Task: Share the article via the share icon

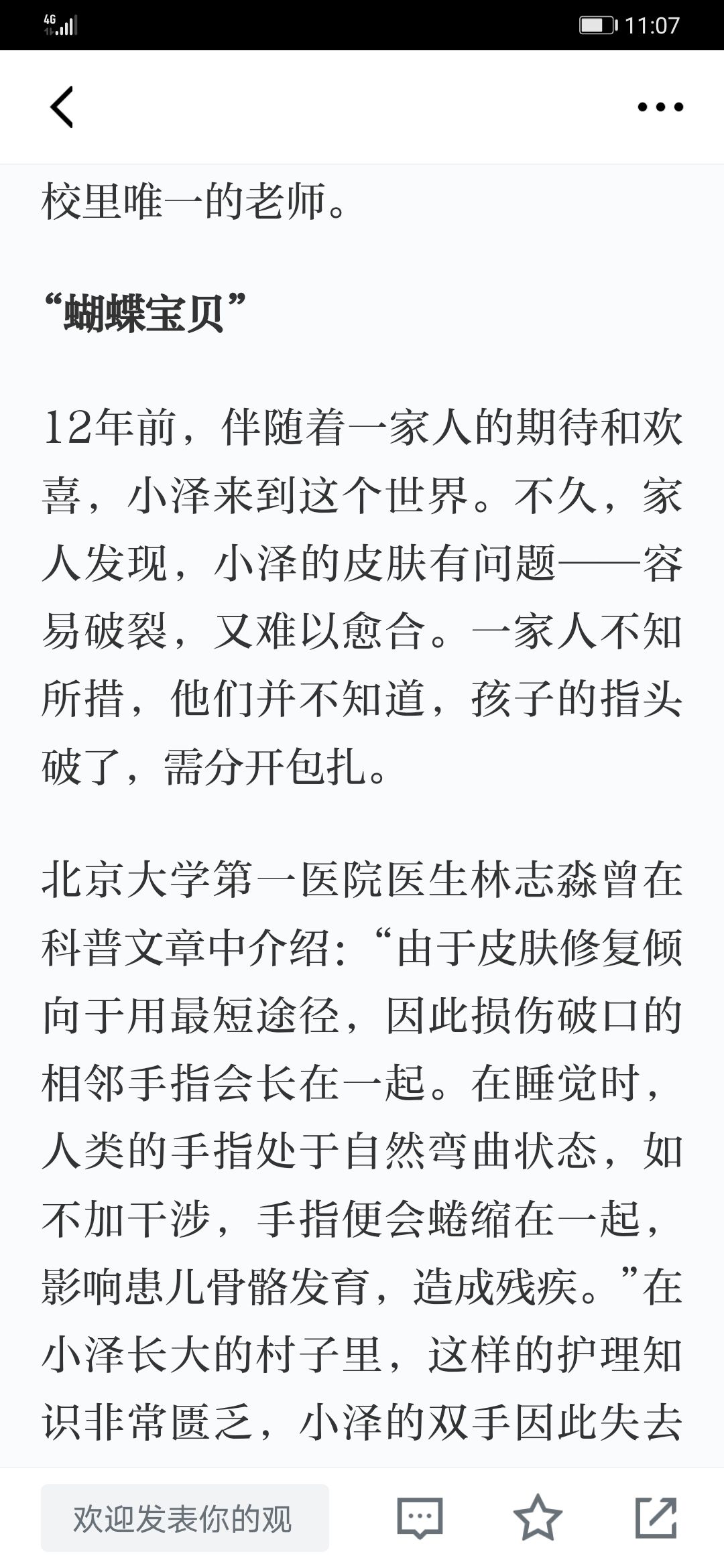Action: pyautogui.click(x=656, y=1517)
